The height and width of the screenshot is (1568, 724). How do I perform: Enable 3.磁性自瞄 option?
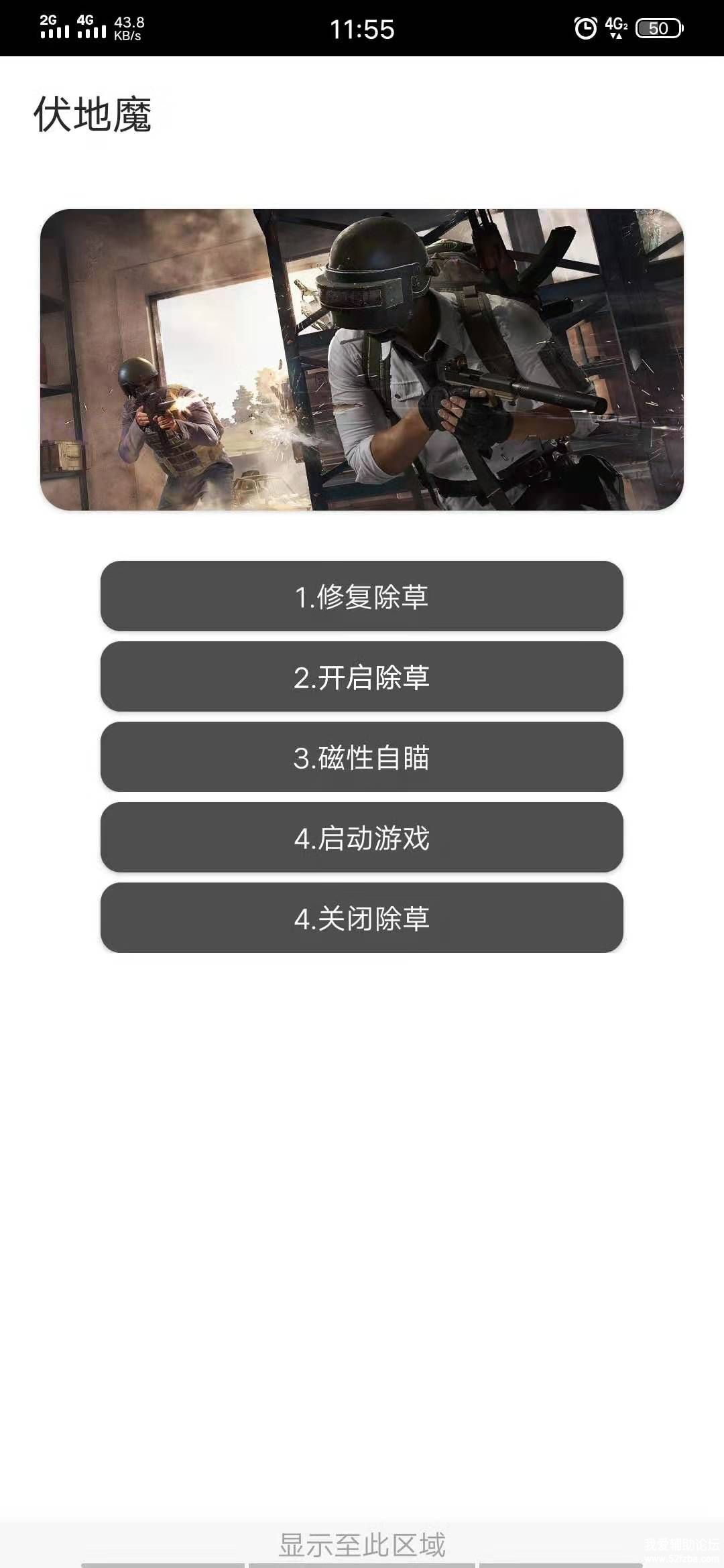pyautogui.click(x=362, y=757)
